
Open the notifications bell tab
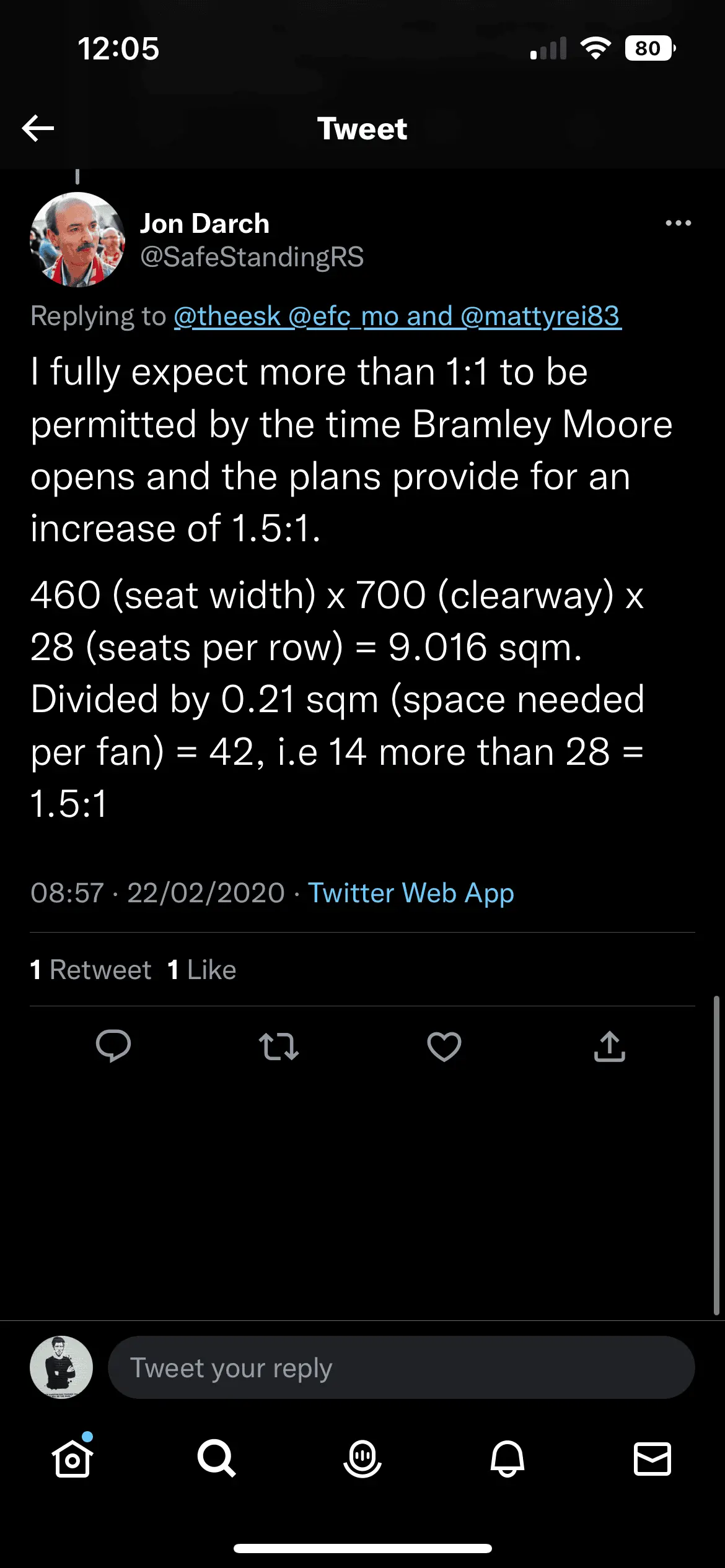507,1459
